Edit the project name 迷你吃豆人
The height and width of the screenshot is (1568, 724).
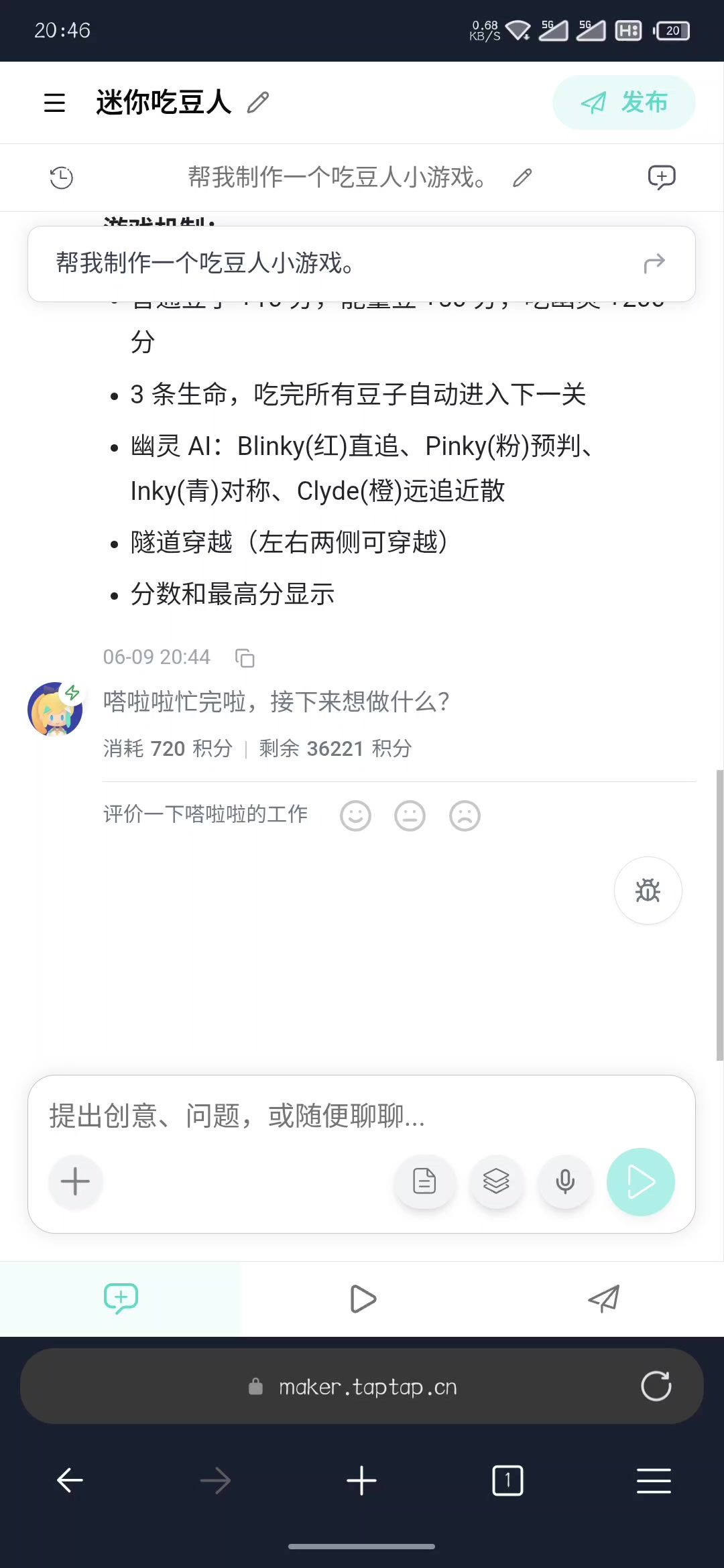(x=258, y=103)
